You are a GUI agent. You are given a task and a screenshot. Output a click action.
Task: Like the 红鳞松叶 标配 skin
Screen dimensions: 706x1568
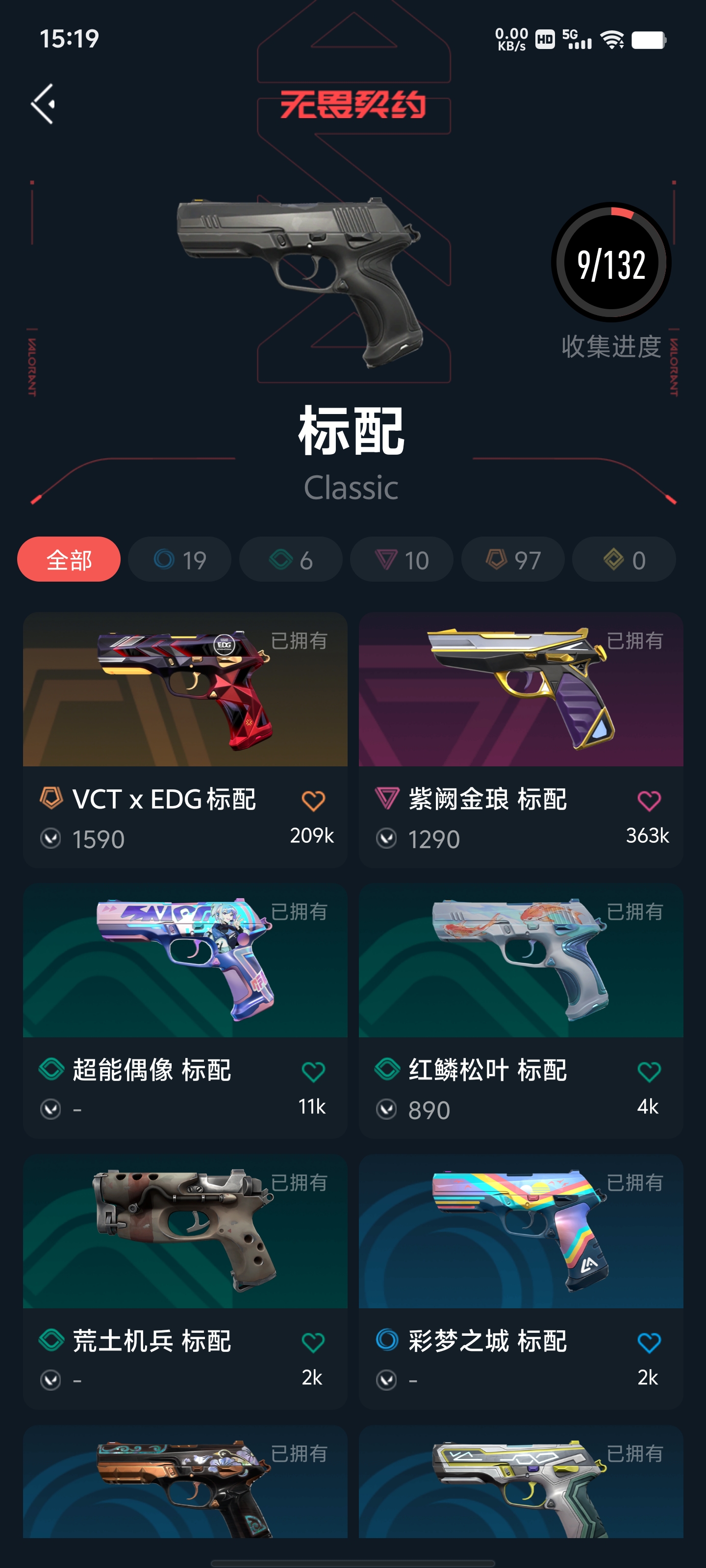(x=649, y=1071)
